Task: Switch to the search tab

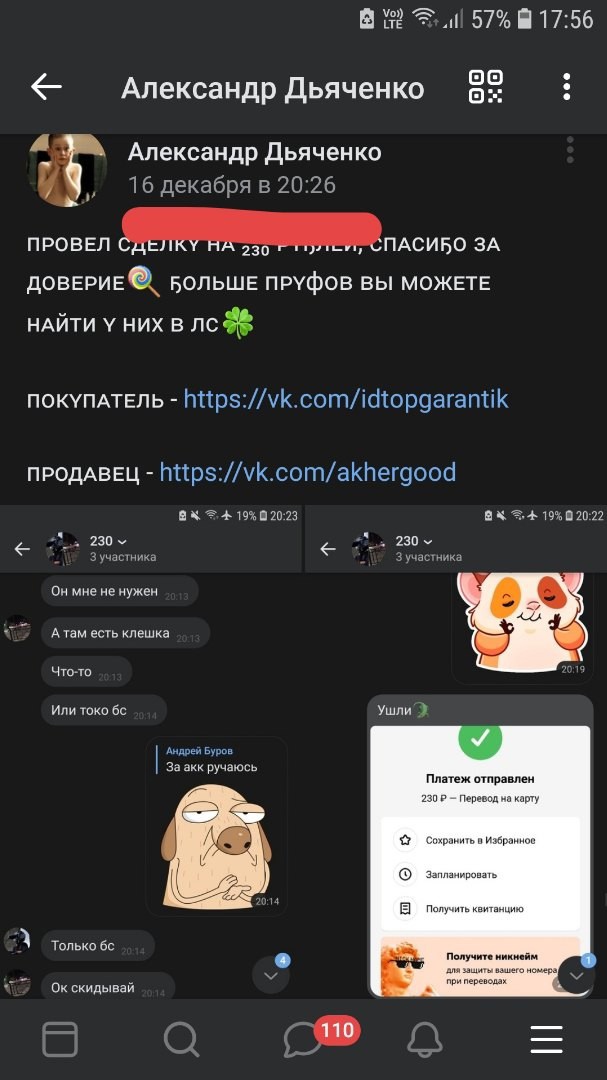Action: (181, 1041)
